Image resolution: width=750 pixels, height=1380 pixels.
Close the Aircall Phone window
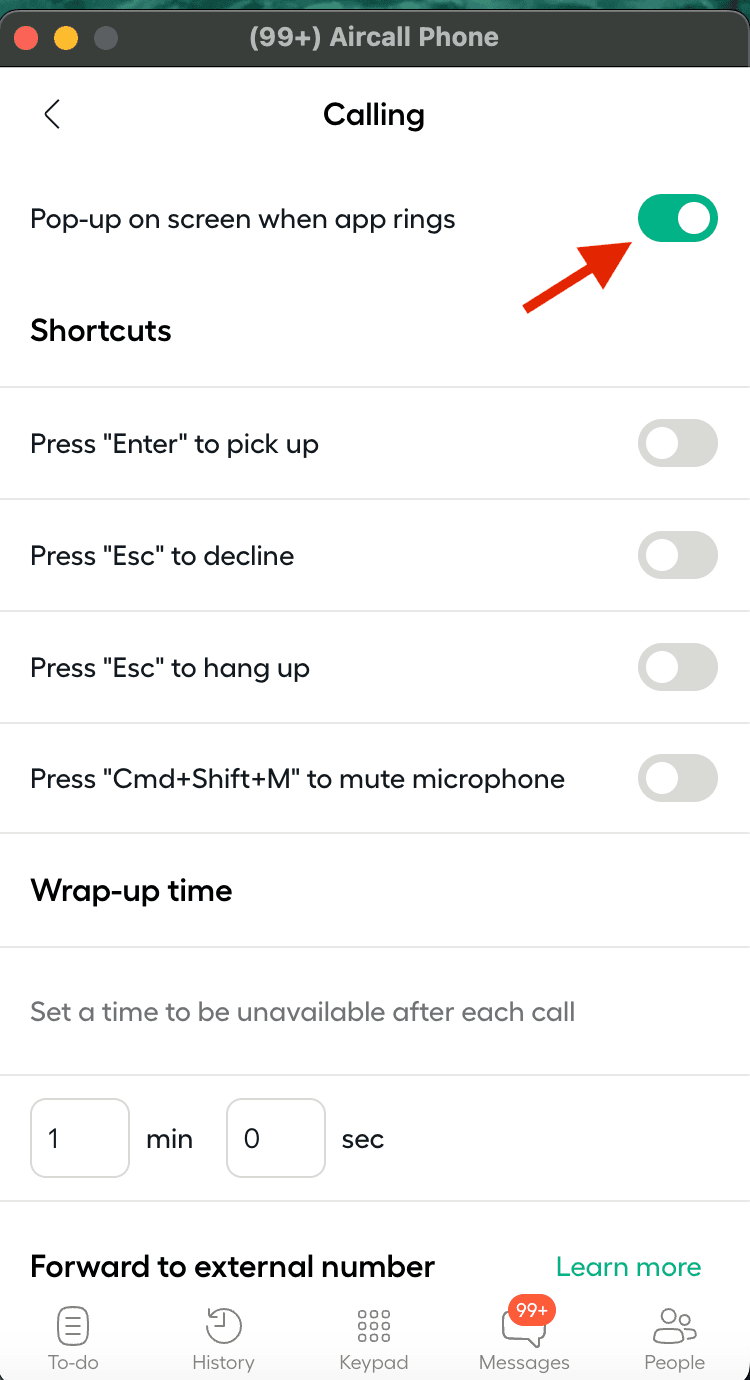[x=25, y=39]
